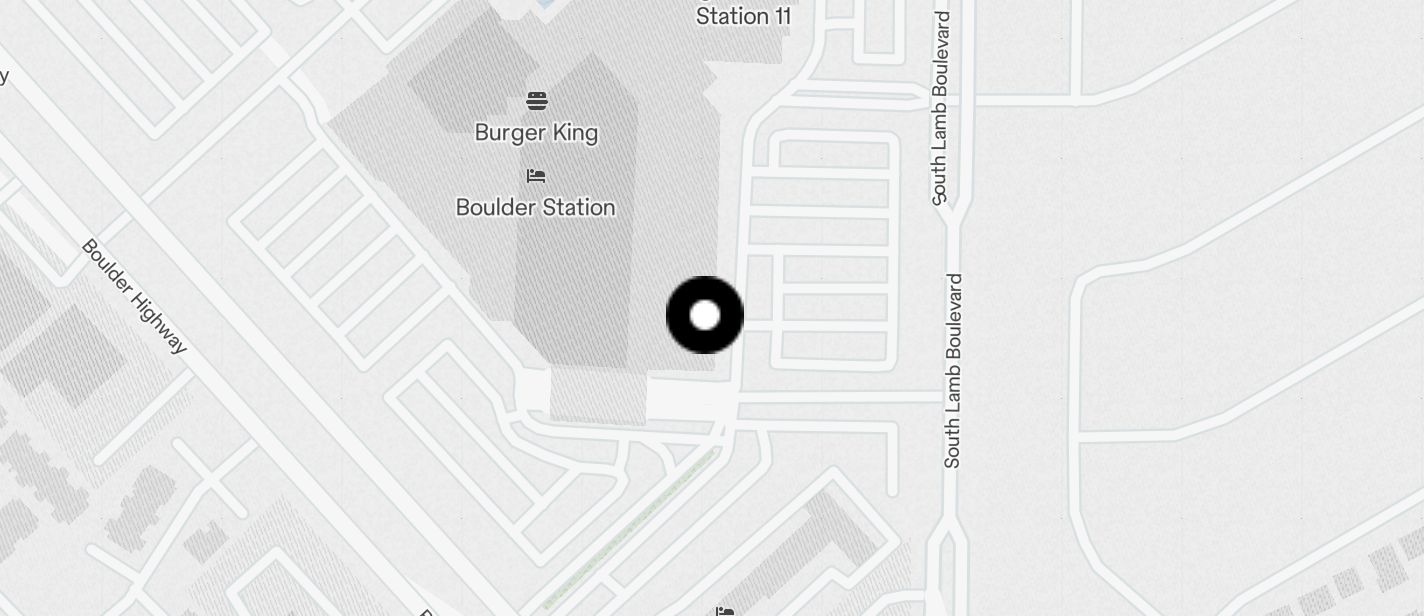This screenshot has height=616, width=1424.
Task: Select the Boulder Station hotel marker
Action: click(x=536, y=177)
